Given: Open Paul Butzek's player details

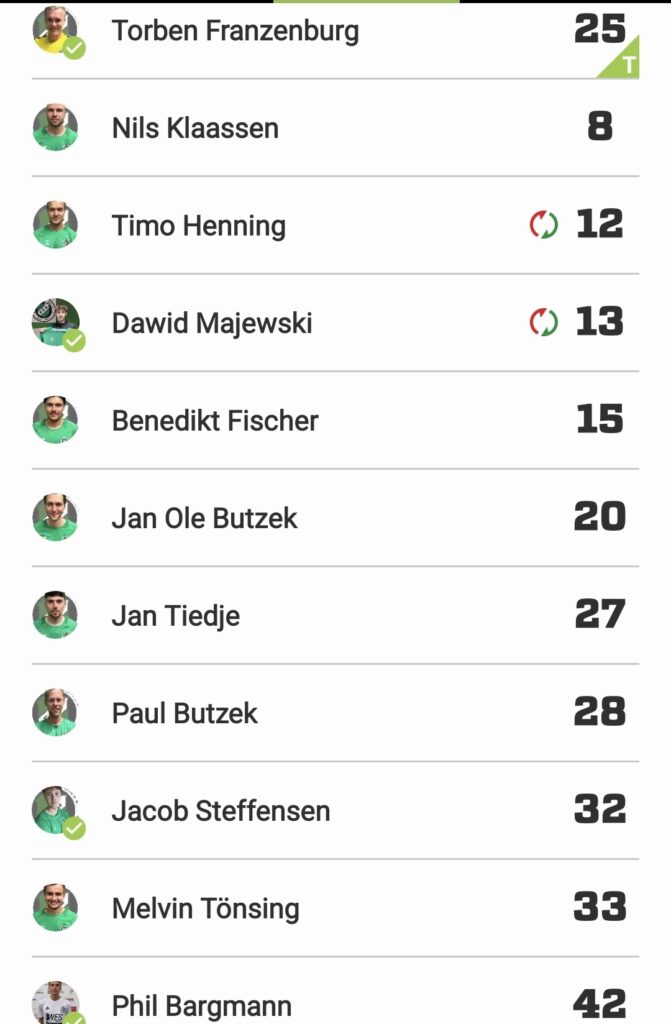Looking at the screenshot, I should [x=185, y=713].
